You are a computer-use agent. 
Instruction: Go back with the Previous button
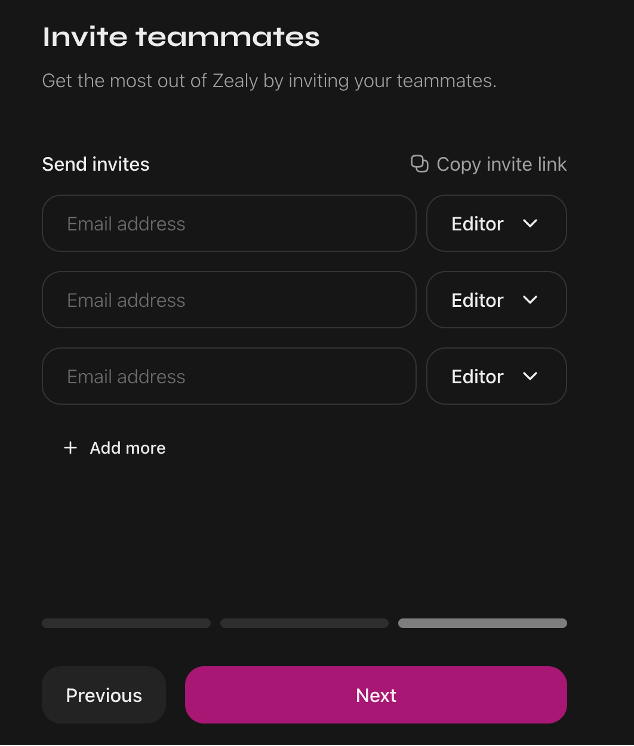click(x=104, y=695)
